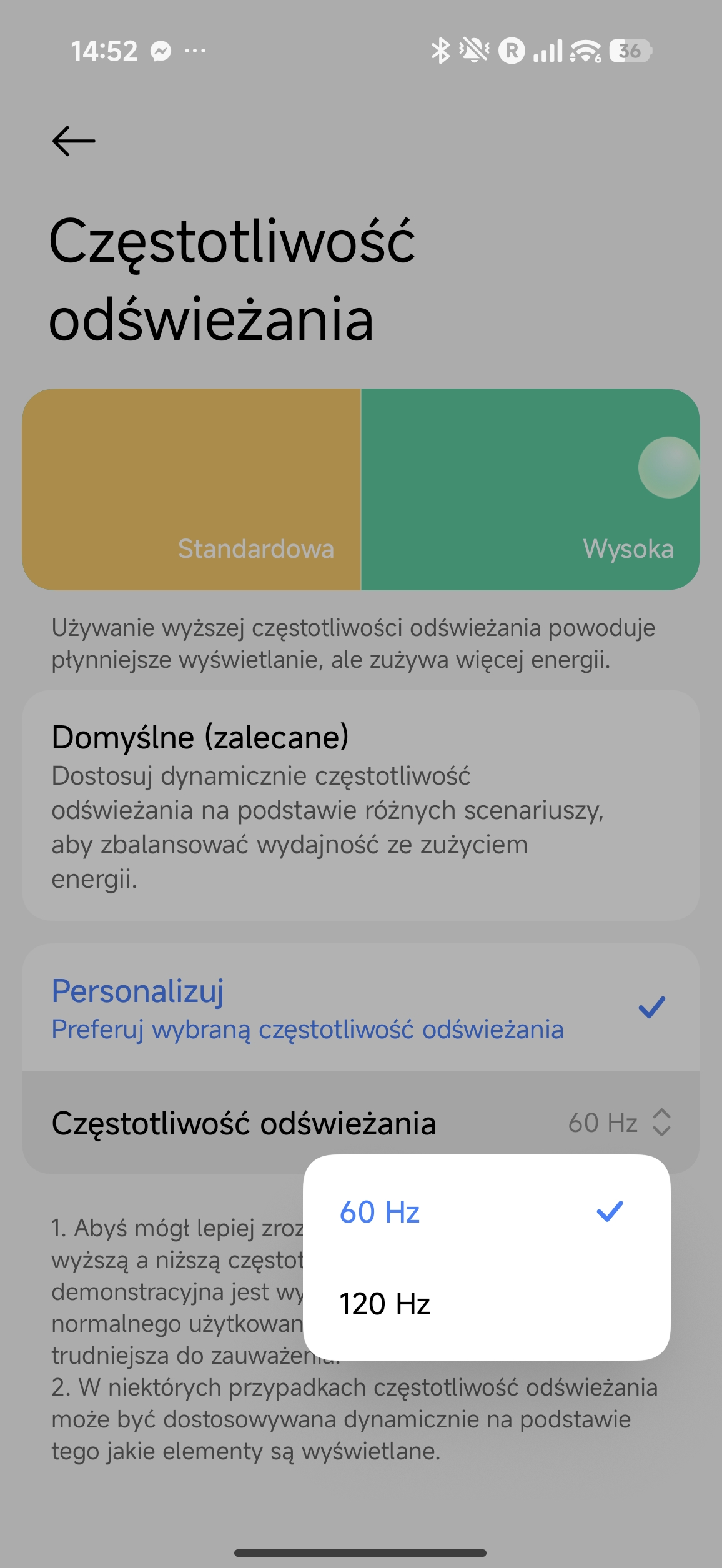Go back using the arrow icon
This screenshot has height=1568, width=722.
point(74,141)
